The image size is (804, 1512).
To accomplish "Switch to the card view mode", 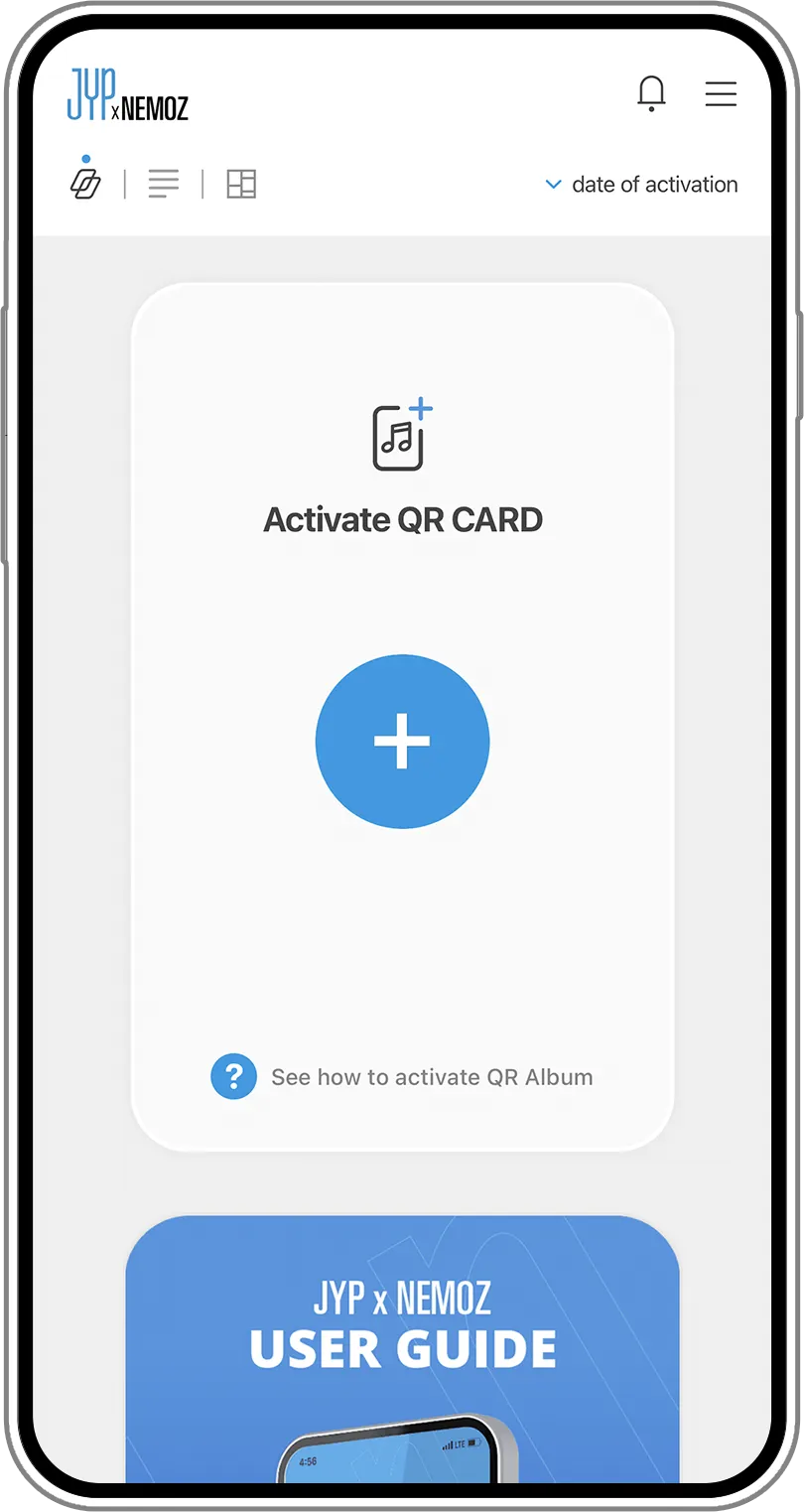I will pos(86,184).
